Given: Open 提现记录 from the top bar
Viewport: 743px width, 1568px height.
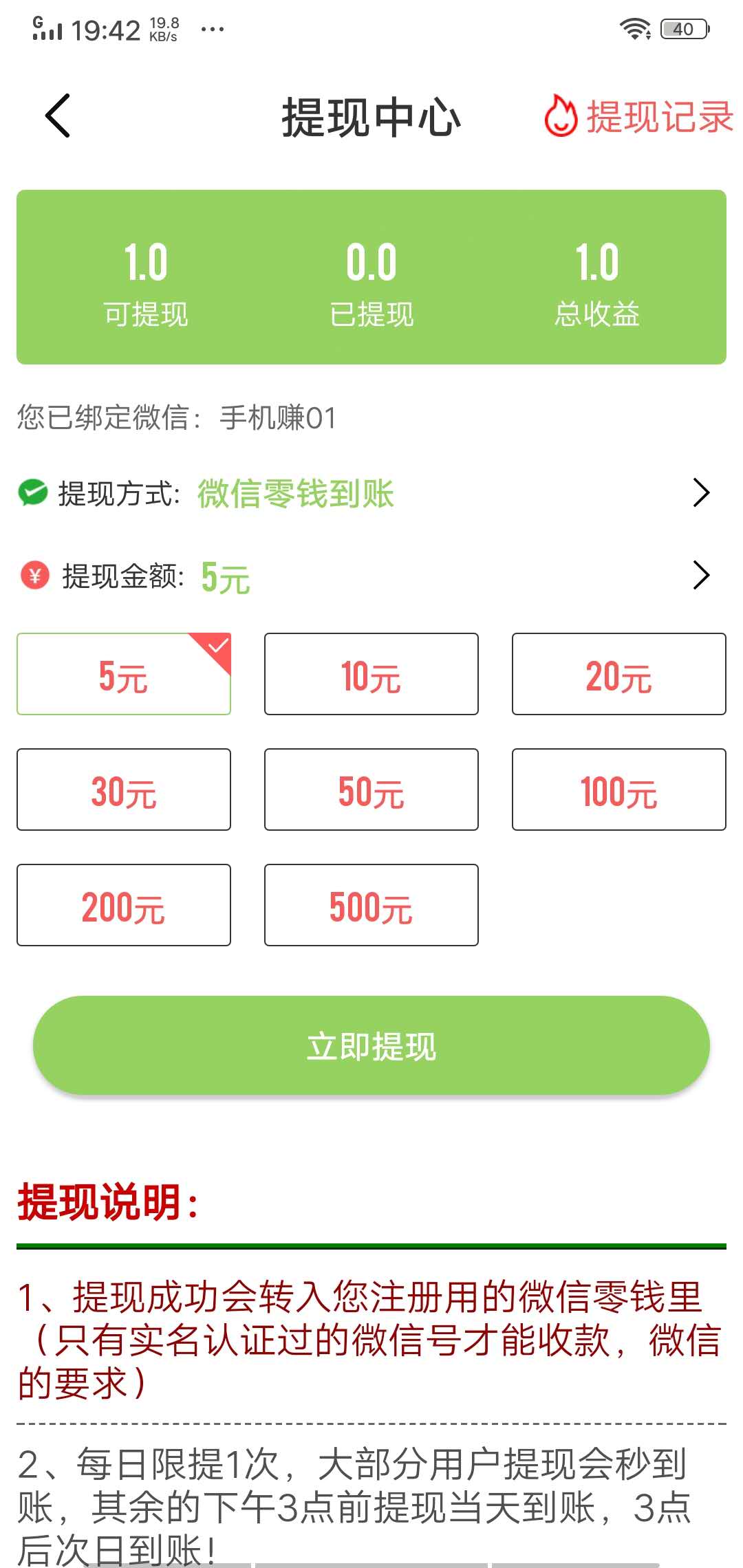Looking at the screenshot, I should (659, 118).
